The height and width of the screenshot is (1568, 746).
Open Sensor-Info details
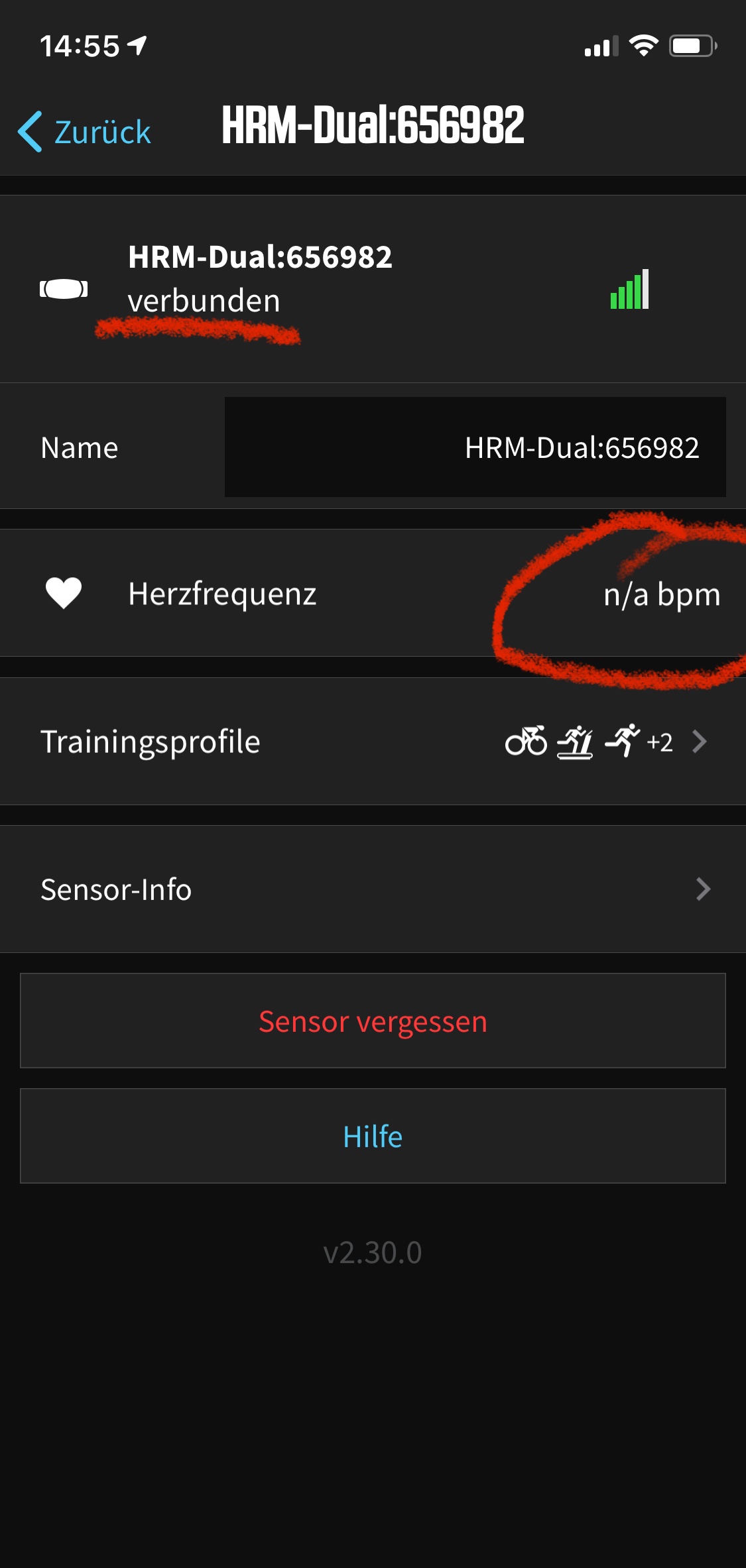point(373,889)
